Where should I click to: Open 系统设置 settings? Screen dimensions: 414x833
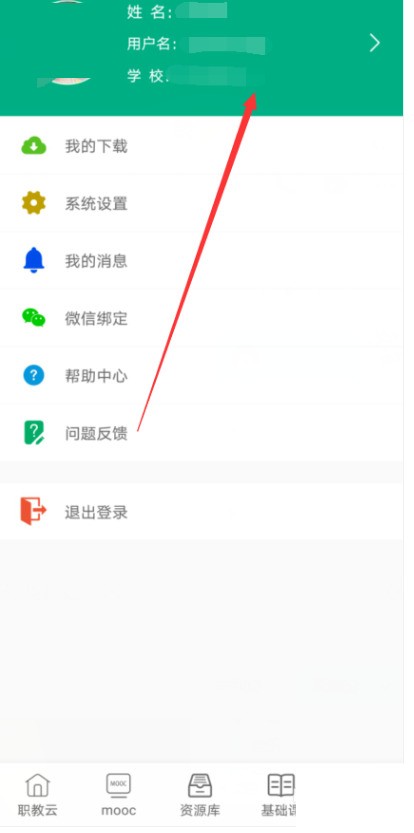click(x=201, y=203)
